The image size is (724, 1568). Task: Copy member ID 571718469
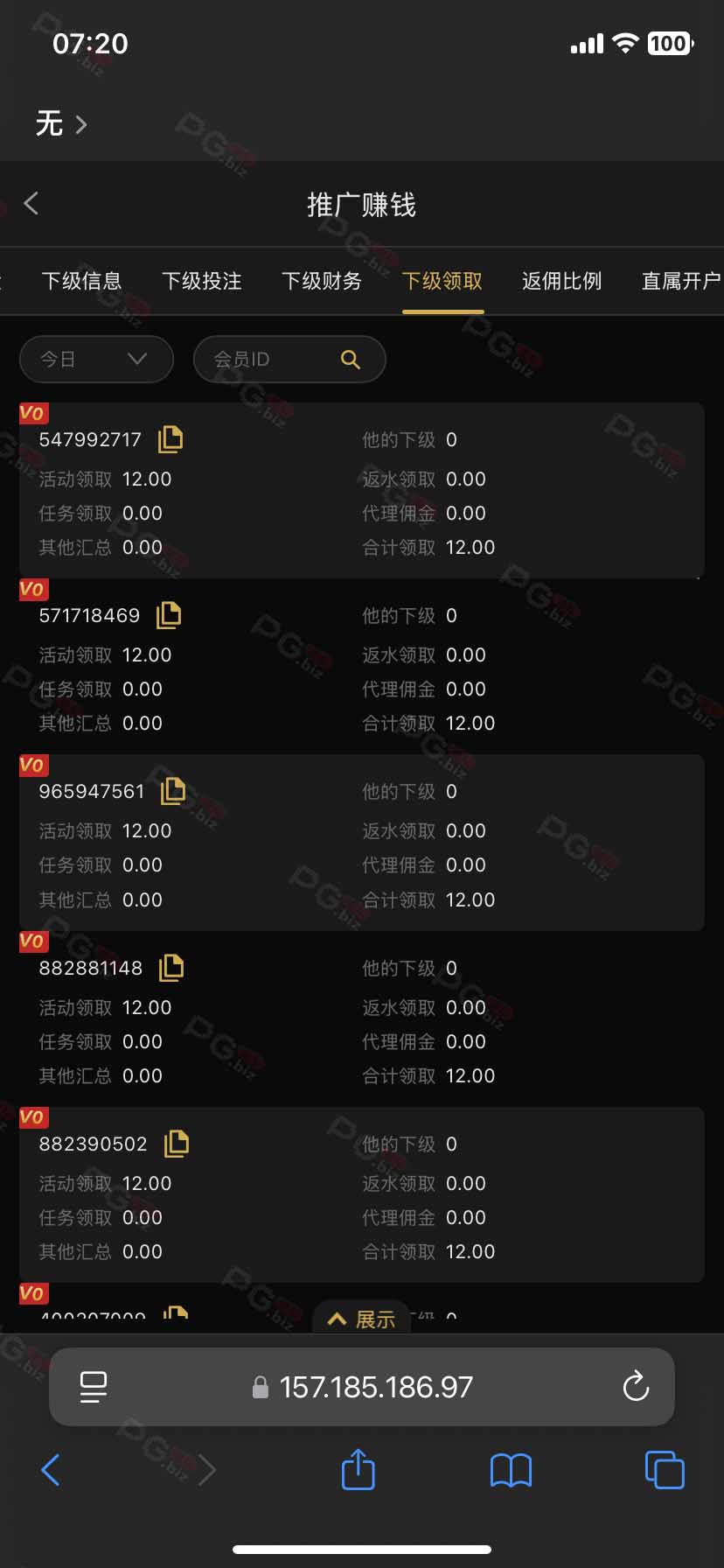tap(169, 615)
